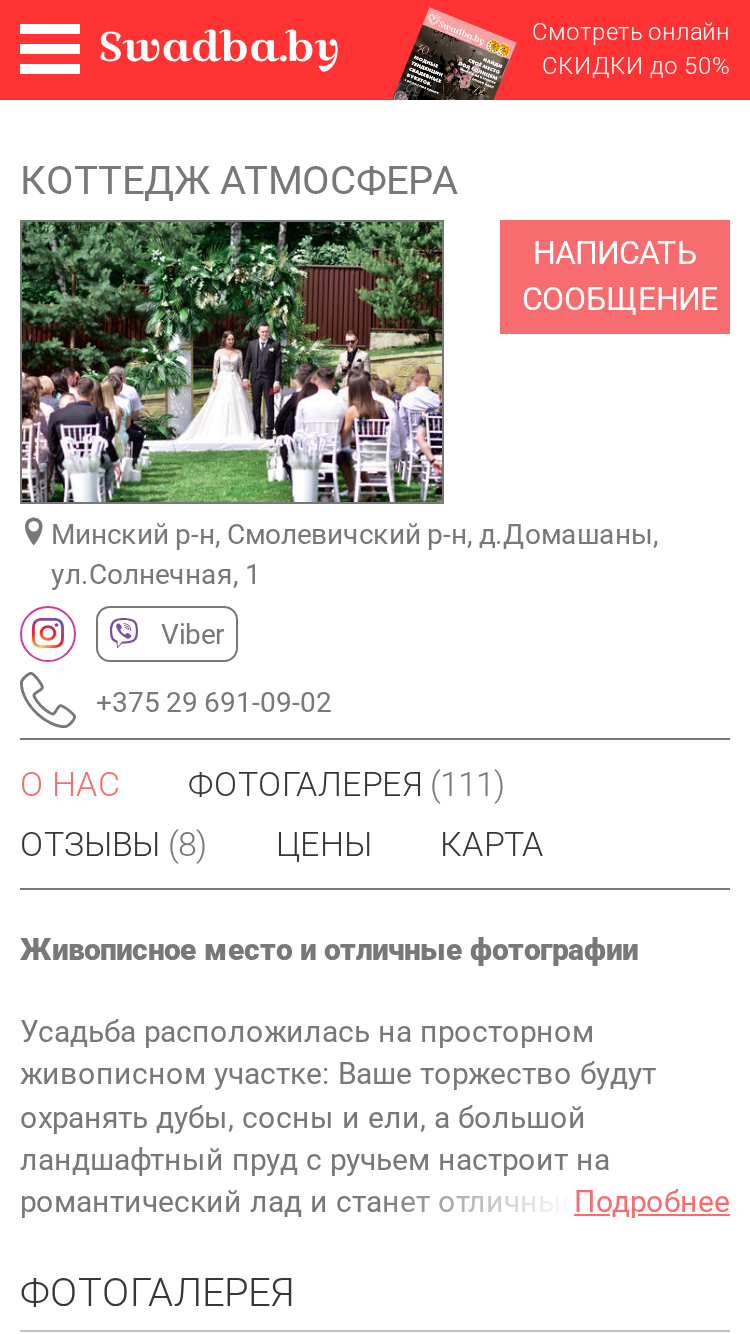Select the О нас tab
Image resolution: width=750 pixels, height=1334 pixels.
coord(70,785)
